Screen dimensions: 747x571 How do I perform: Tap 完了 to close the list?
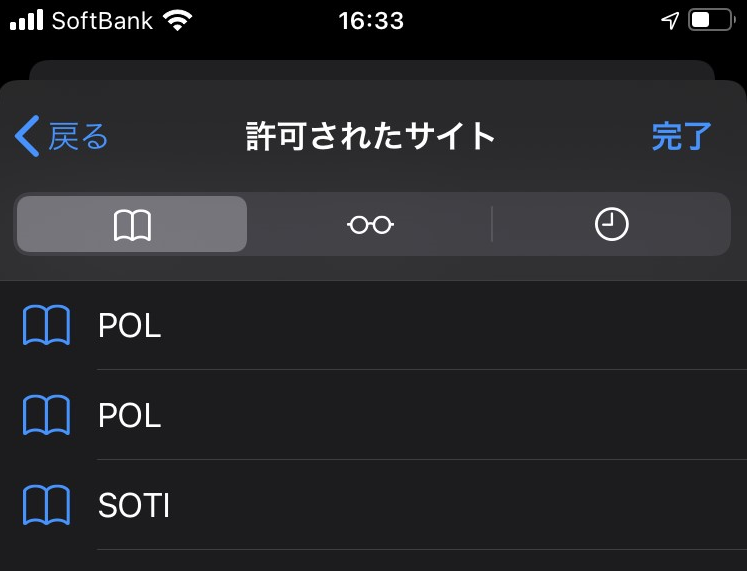pos(681,136)
